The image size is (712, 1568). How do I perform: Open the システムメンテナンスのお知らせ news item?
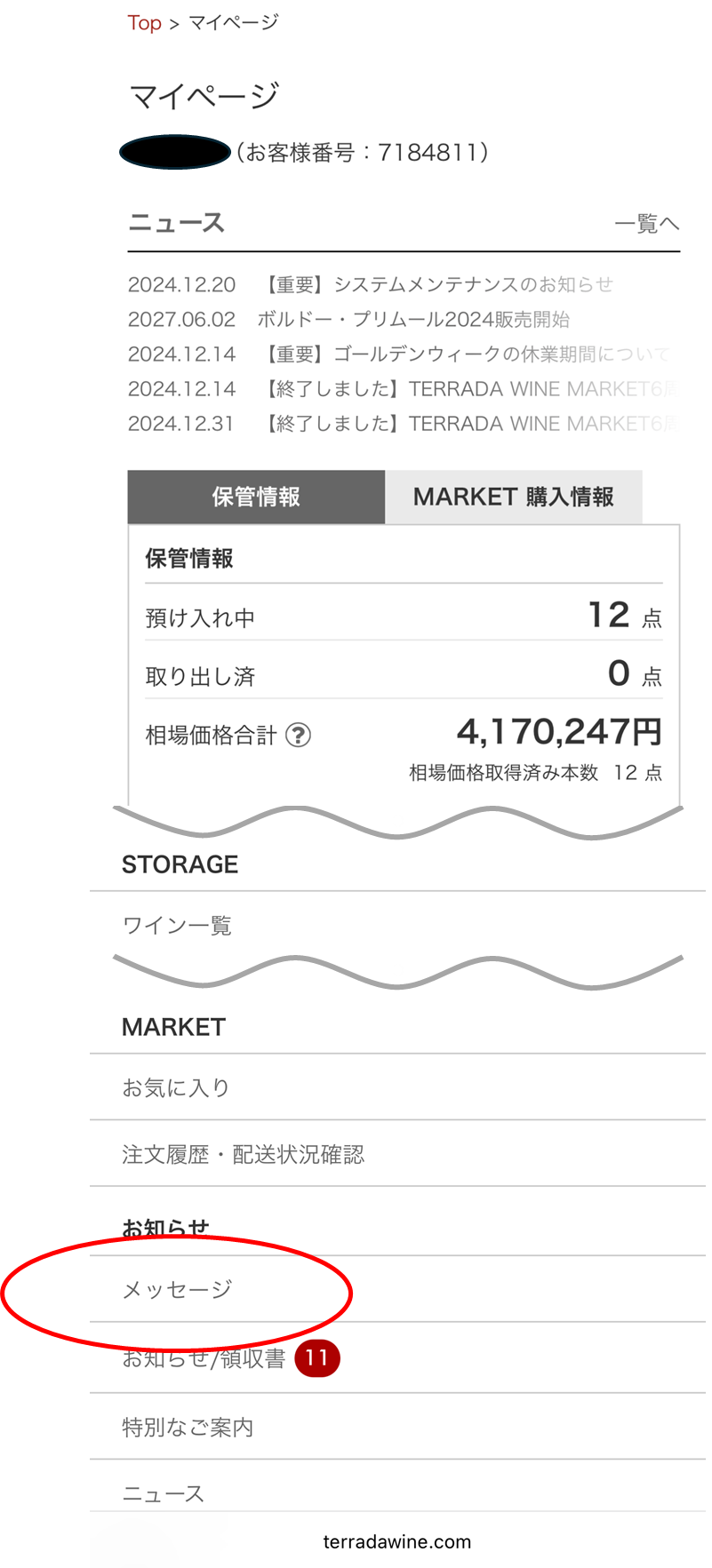coord(437,284)
